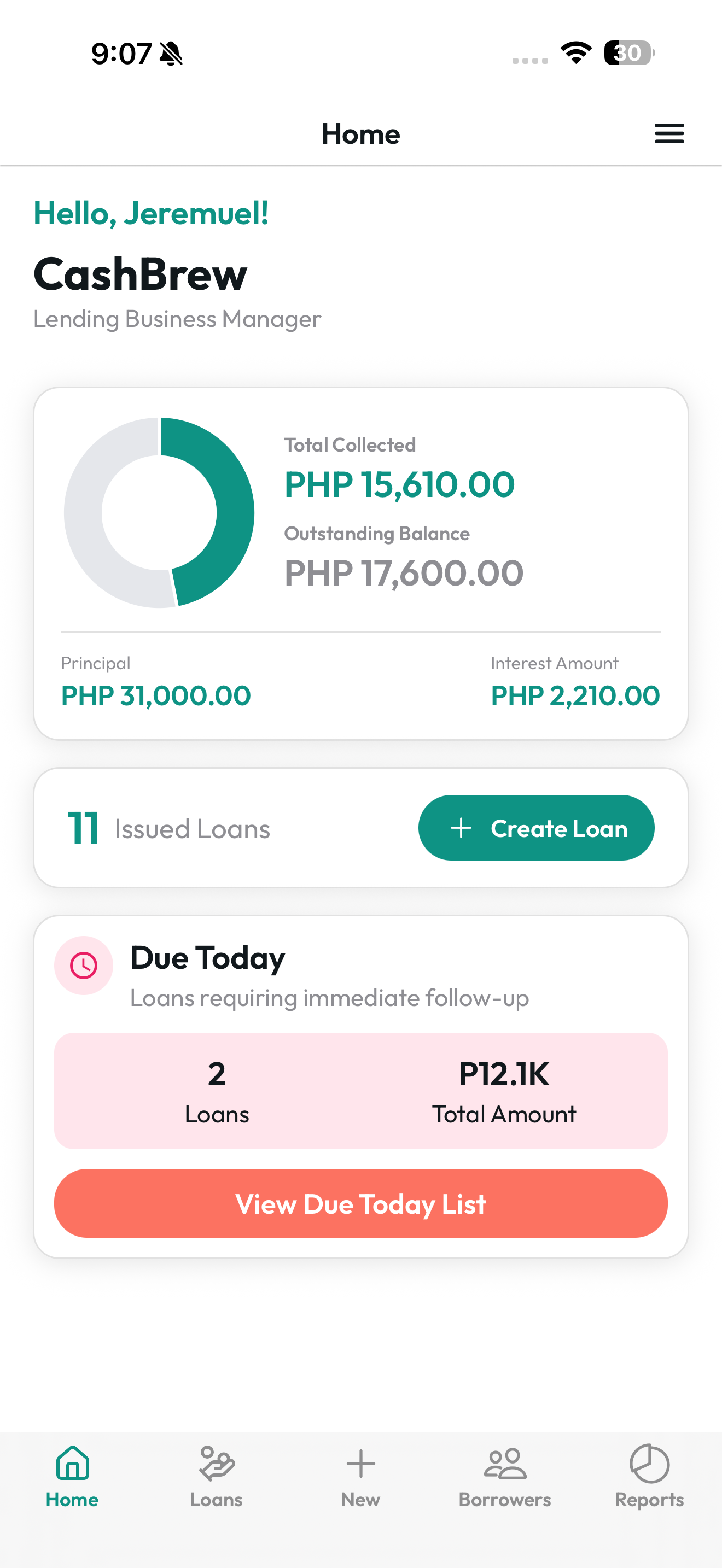Select the Home title in the header
Viewport: 722px width, 1568px height.
click(360, 133)
